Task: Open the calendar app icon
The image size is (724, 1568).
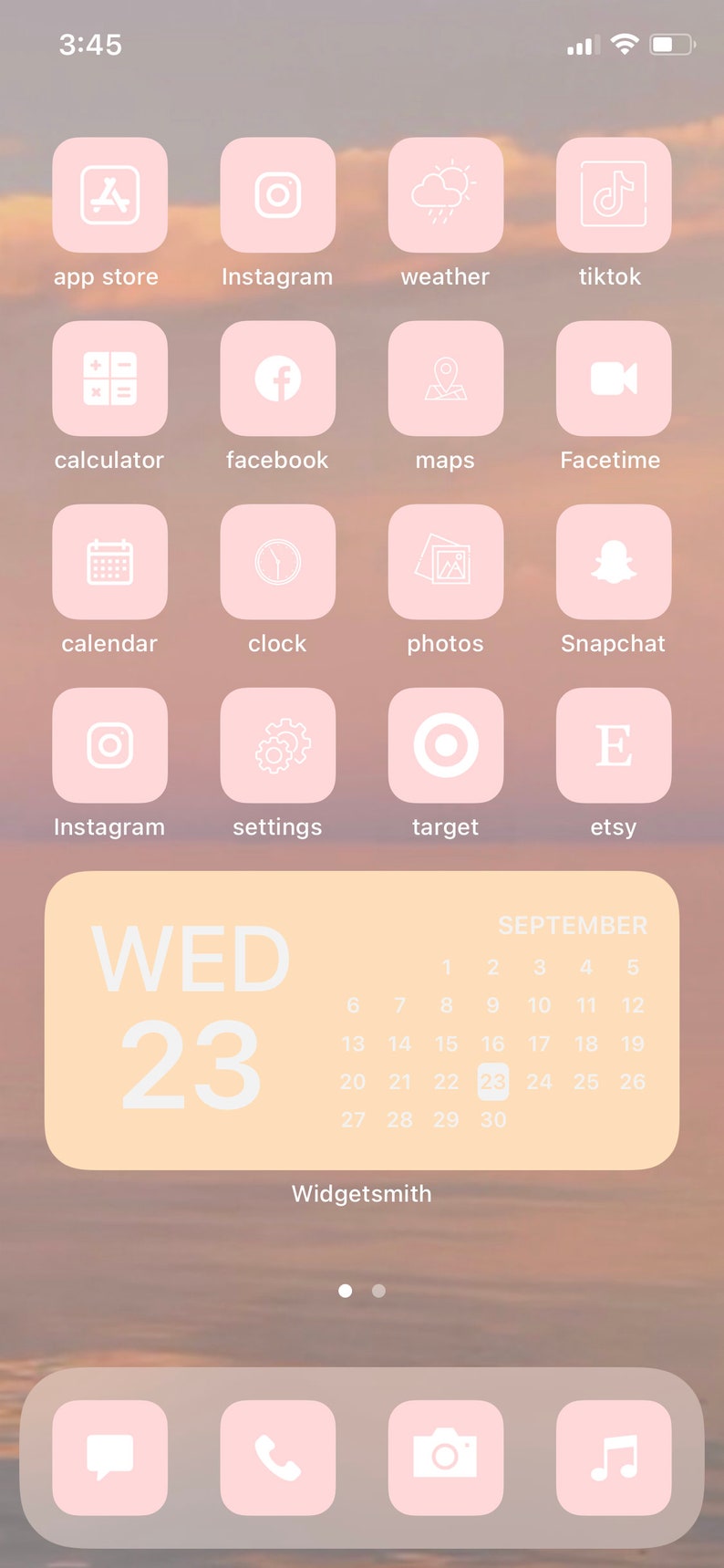Action: click(109, 562)
